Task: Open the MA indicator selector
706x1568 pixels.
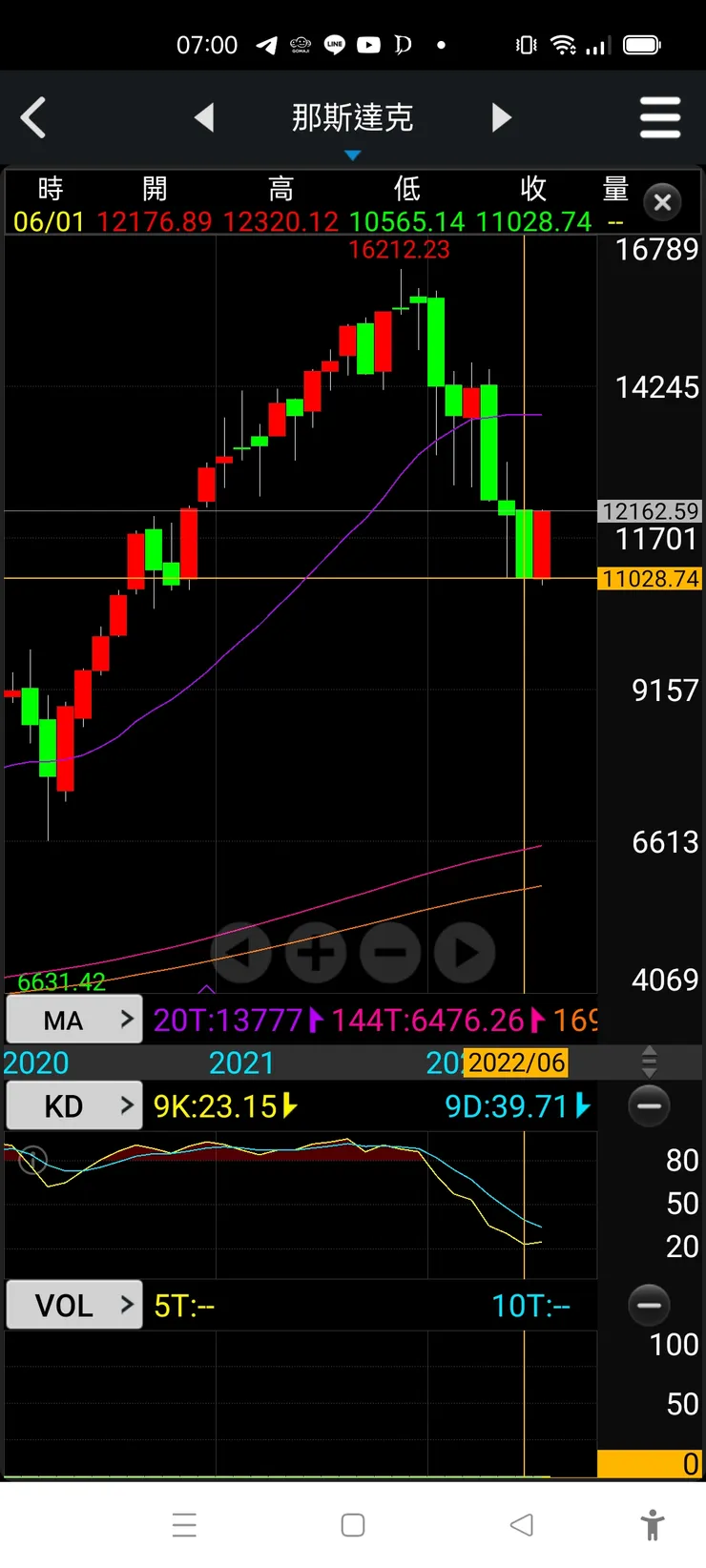Action: pos(74,1020)
